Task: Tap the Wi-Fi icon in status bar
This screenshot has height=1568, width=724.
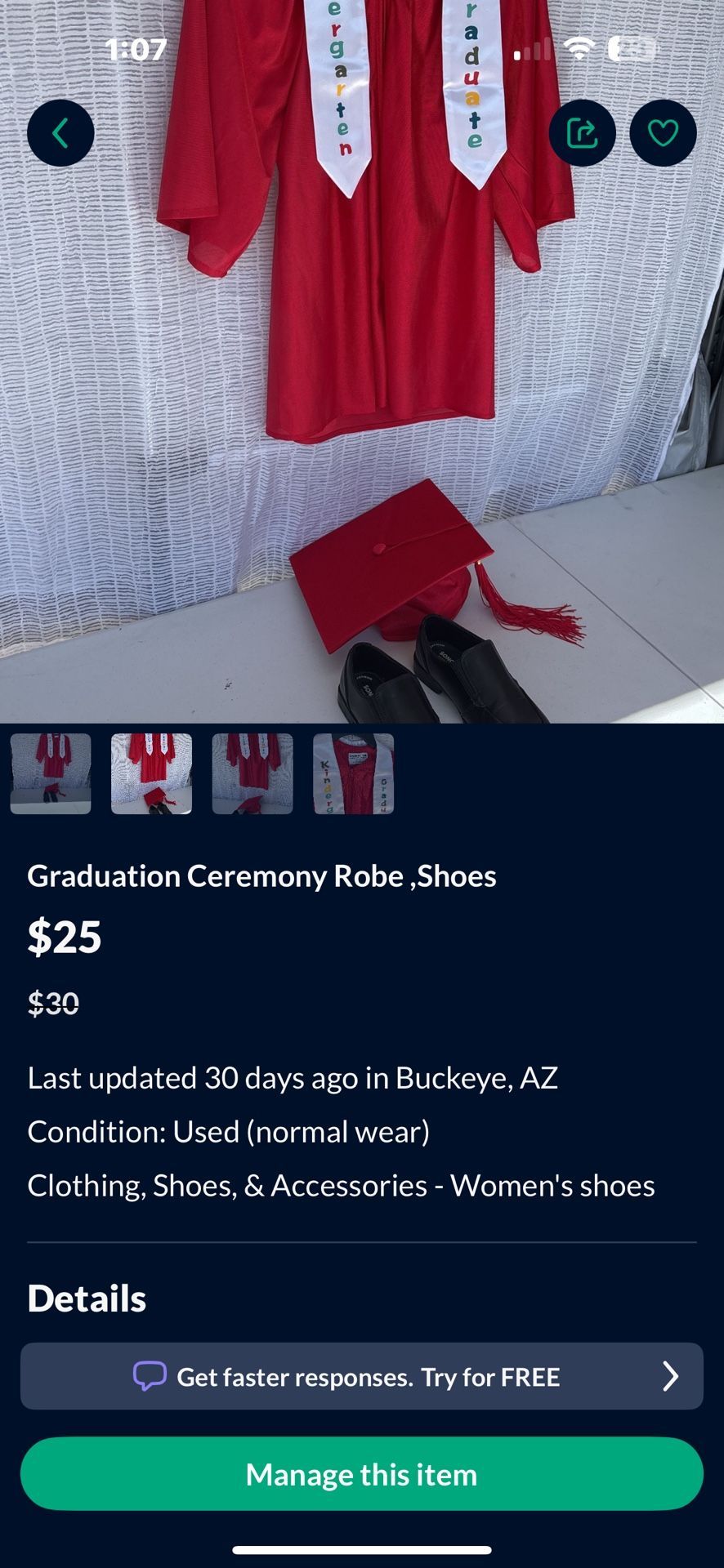Action: pos(580,49)
